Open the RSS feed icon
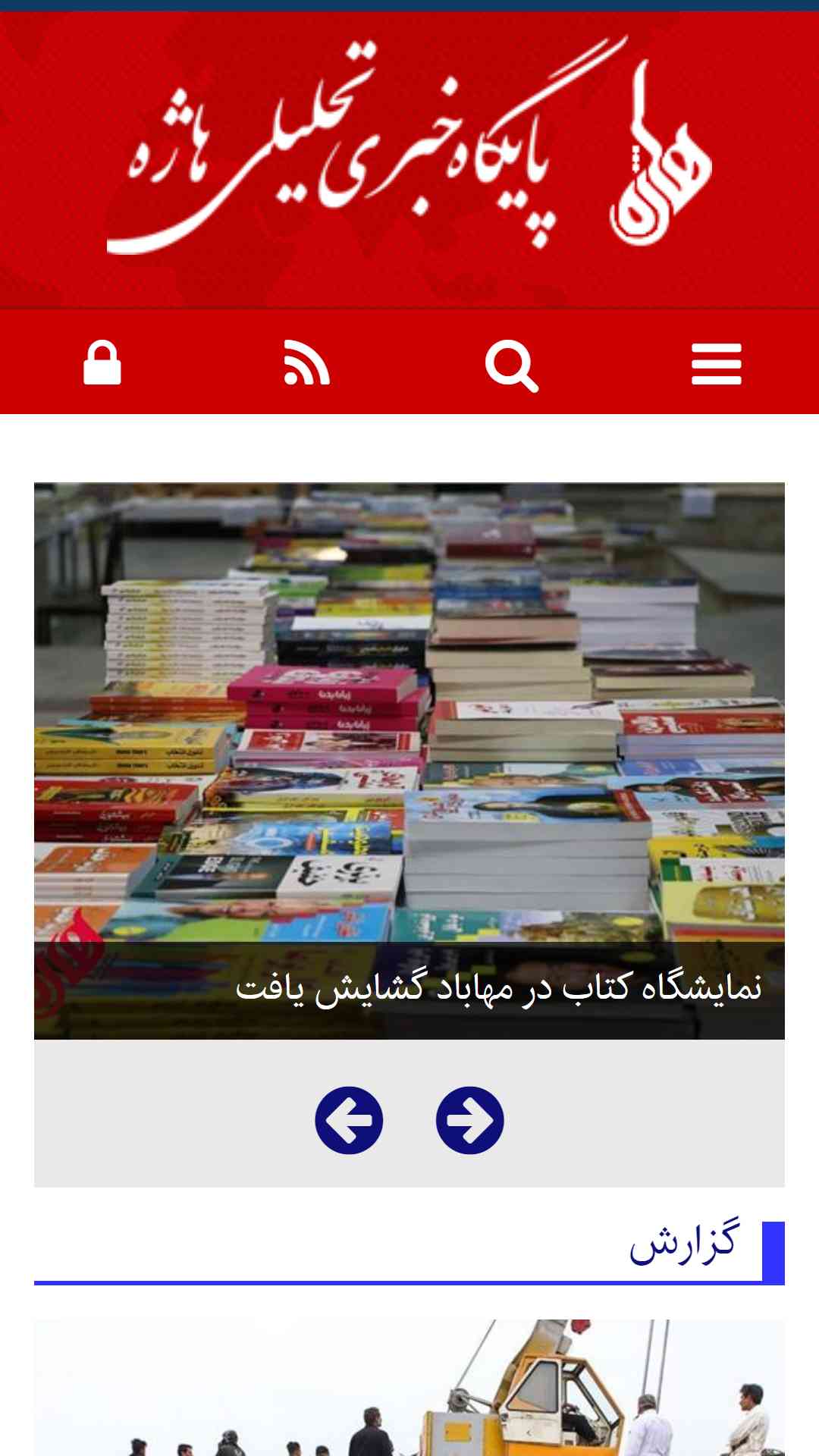The width and height of the screenshot is (819, 1456). click(x=306, y=362)
